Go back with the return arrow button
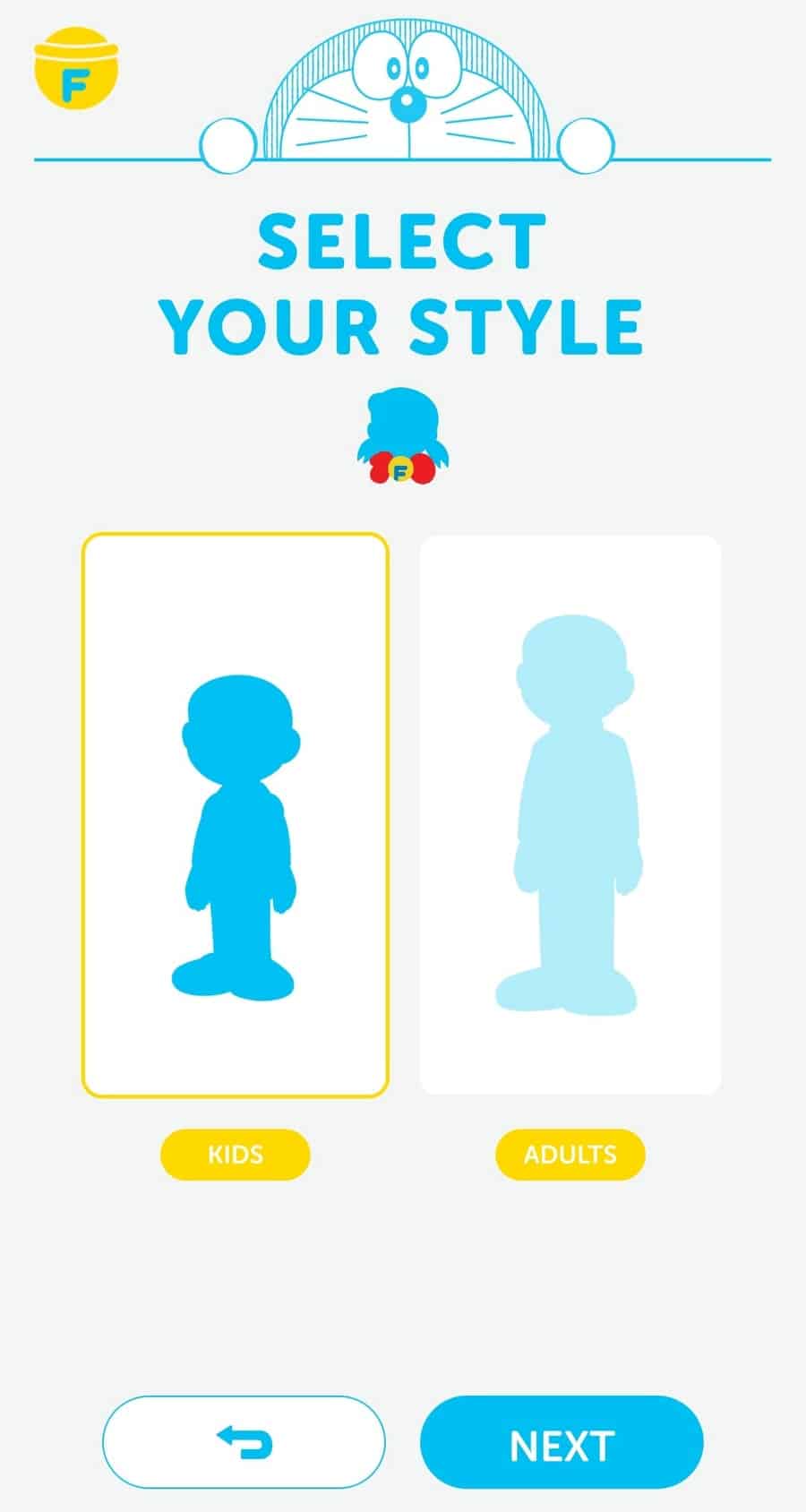This screenshot has width=806, height=1512. coord(244,1442)
